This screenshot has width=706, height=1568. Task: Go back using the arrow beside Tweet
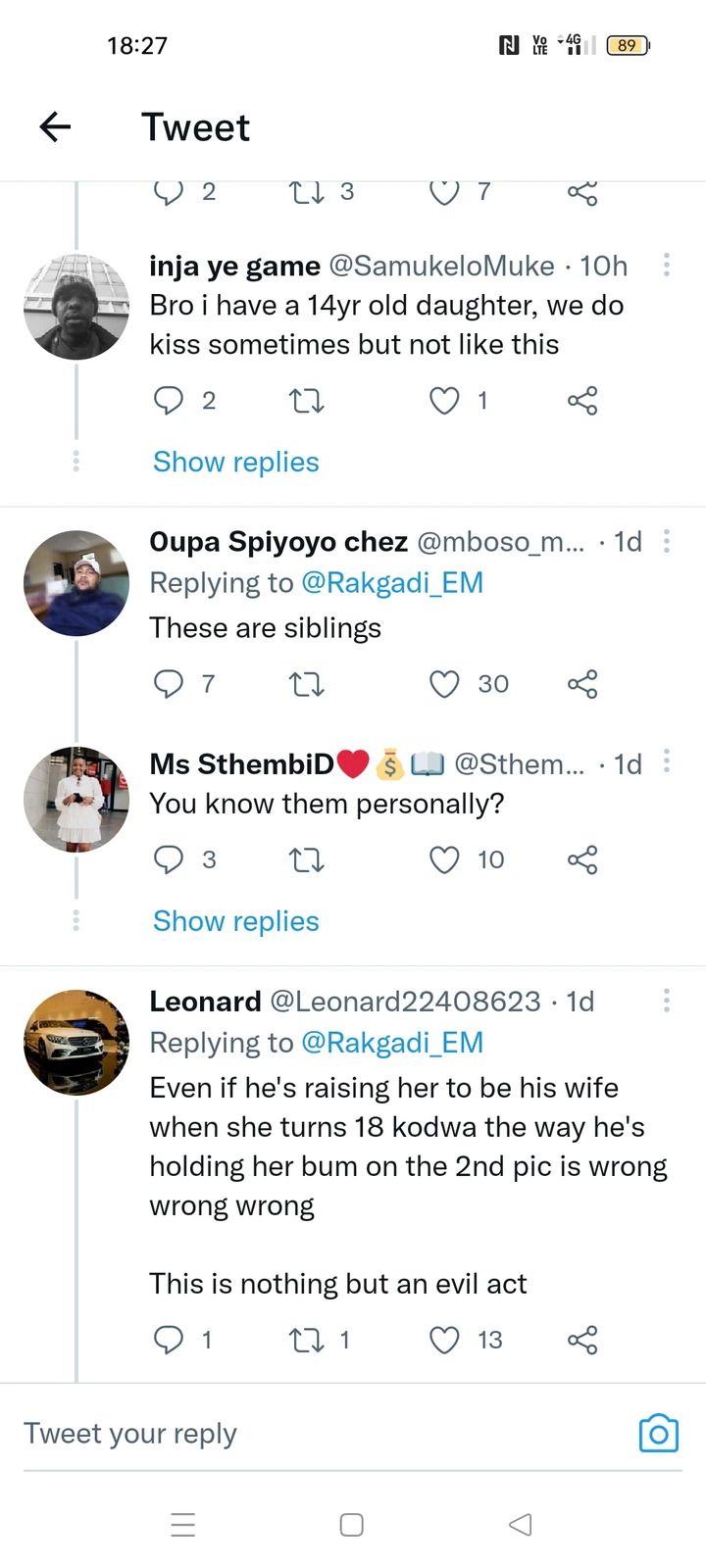coord(56,126)
